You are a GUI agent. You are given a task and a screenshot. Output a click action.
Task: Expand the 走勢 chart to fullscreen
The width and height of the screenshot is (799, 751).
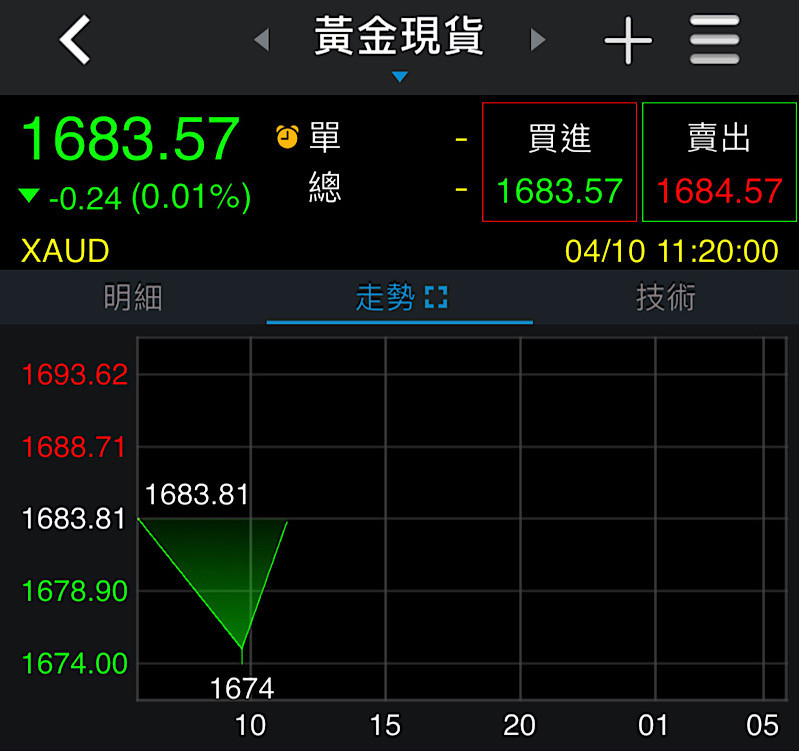(437, 297)
